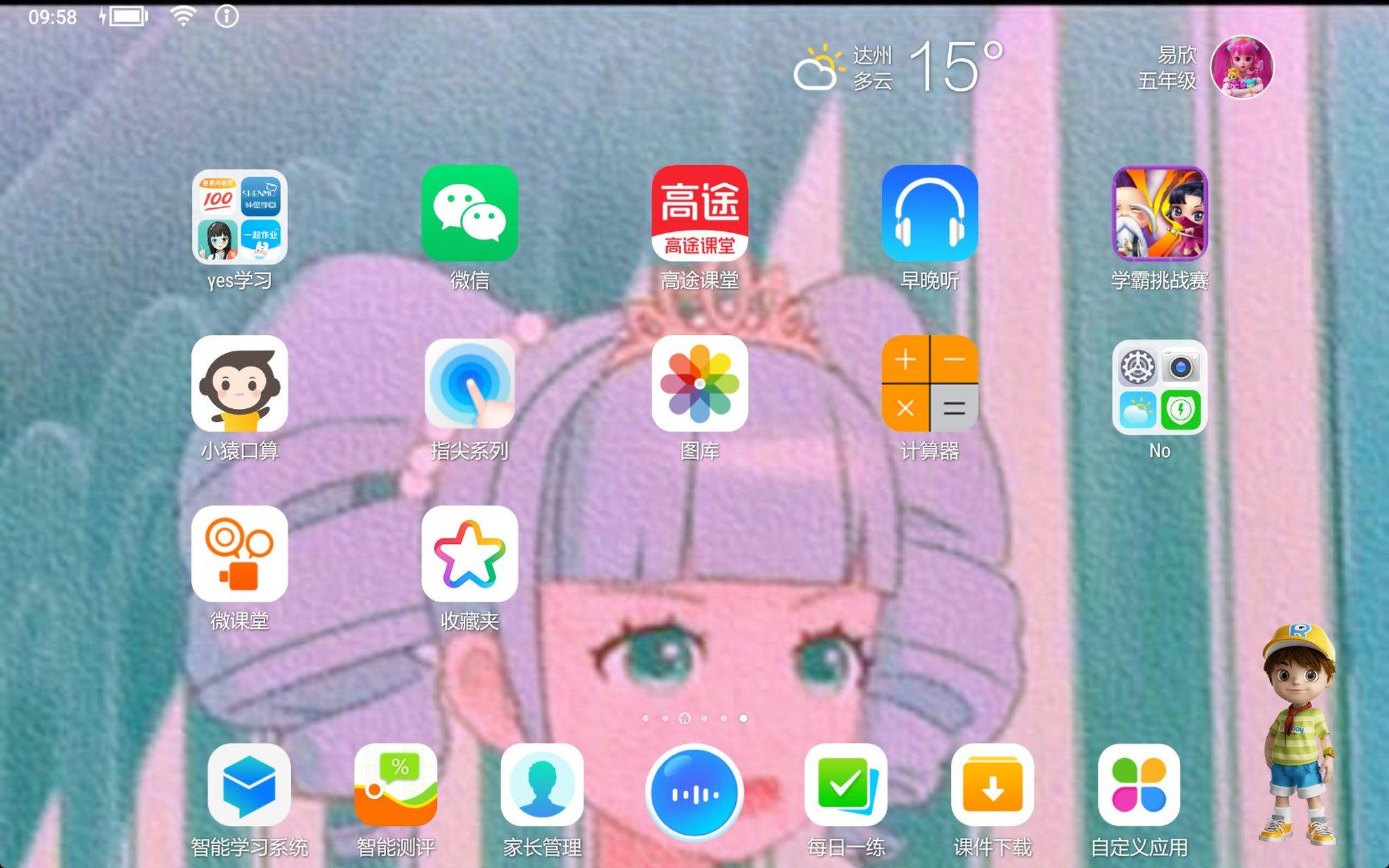Launch the 微信 app
This screenshot has height=868, width=1389.
[469, 214]
